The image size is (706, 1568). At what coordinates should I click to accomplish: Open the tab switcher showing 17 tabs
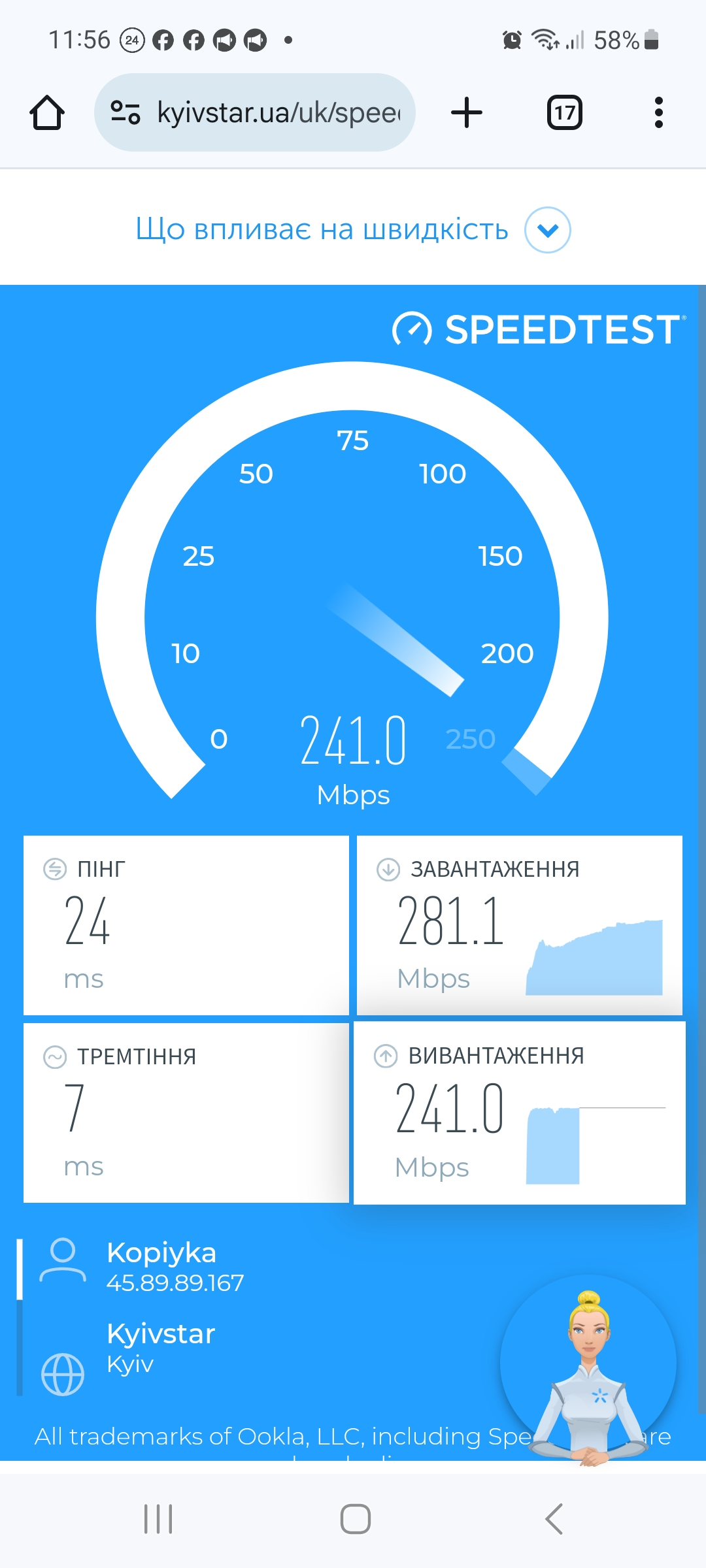[x=564, y=113]
